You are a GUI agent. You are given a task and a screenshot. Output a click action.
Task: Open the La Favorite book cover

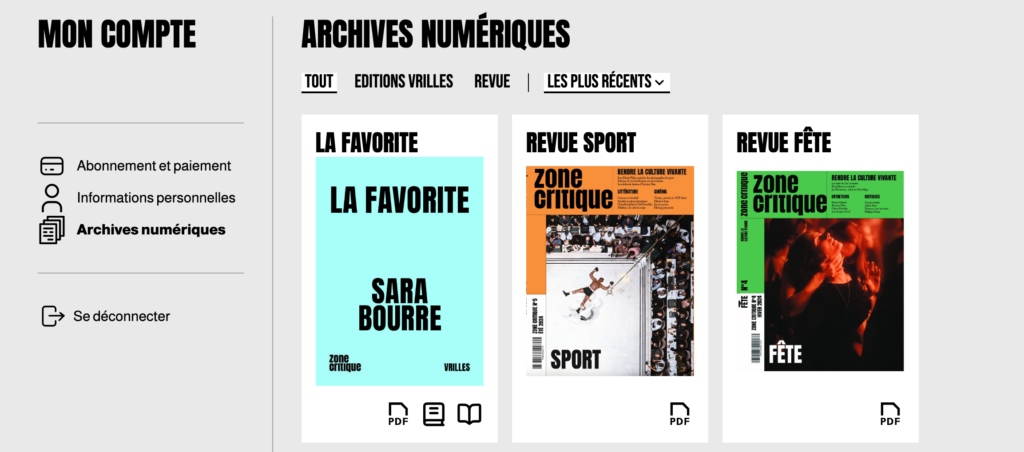pos(399,270)
